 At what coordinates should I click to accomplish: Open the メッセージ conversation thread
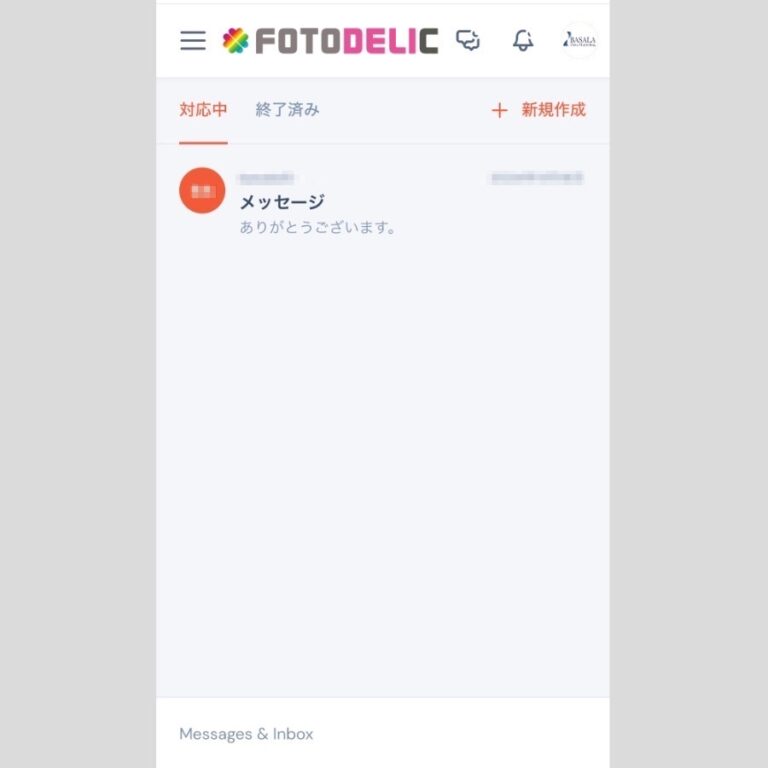[x=380, y=202]
